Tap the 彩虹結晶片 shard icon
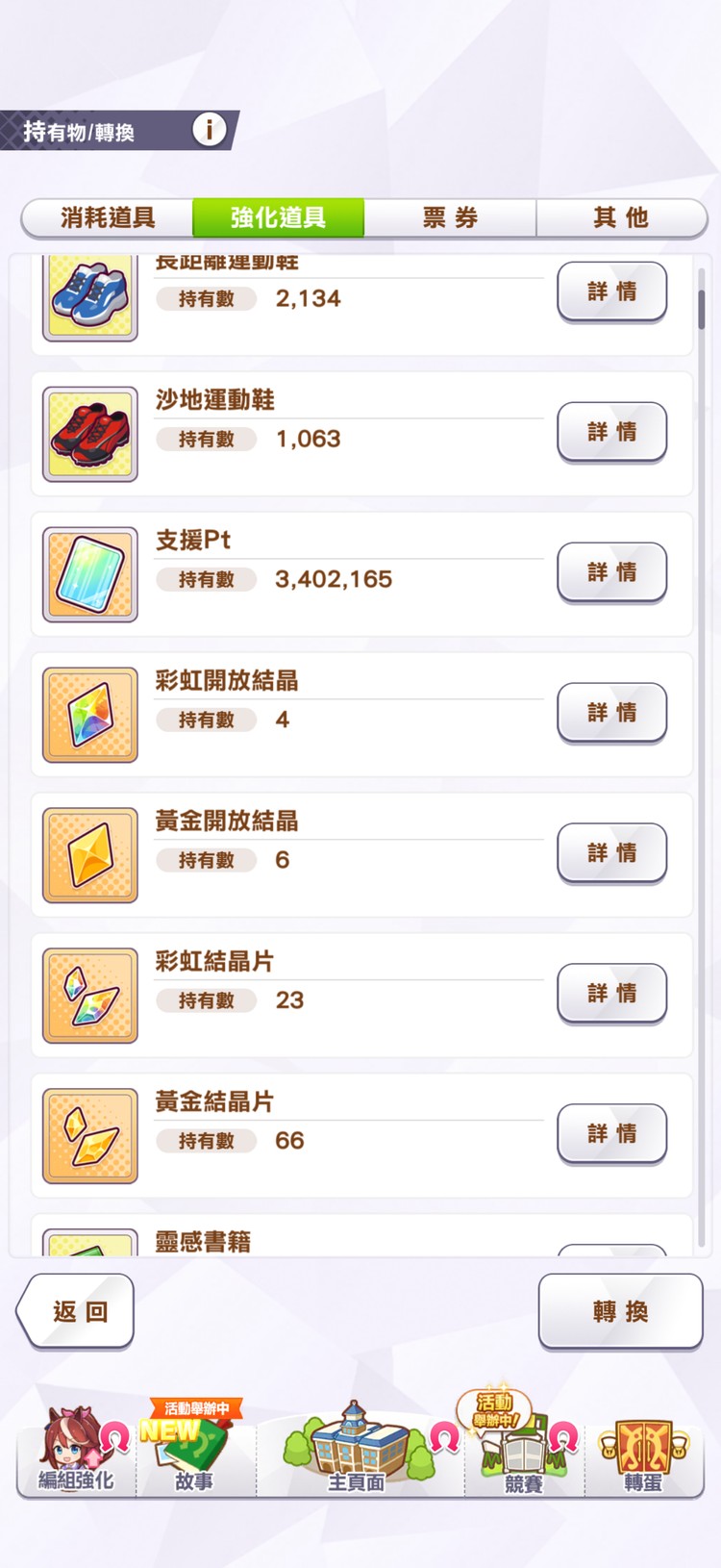Image resolution: width=721 pixels, height=1568 pixels. point(89,995)
